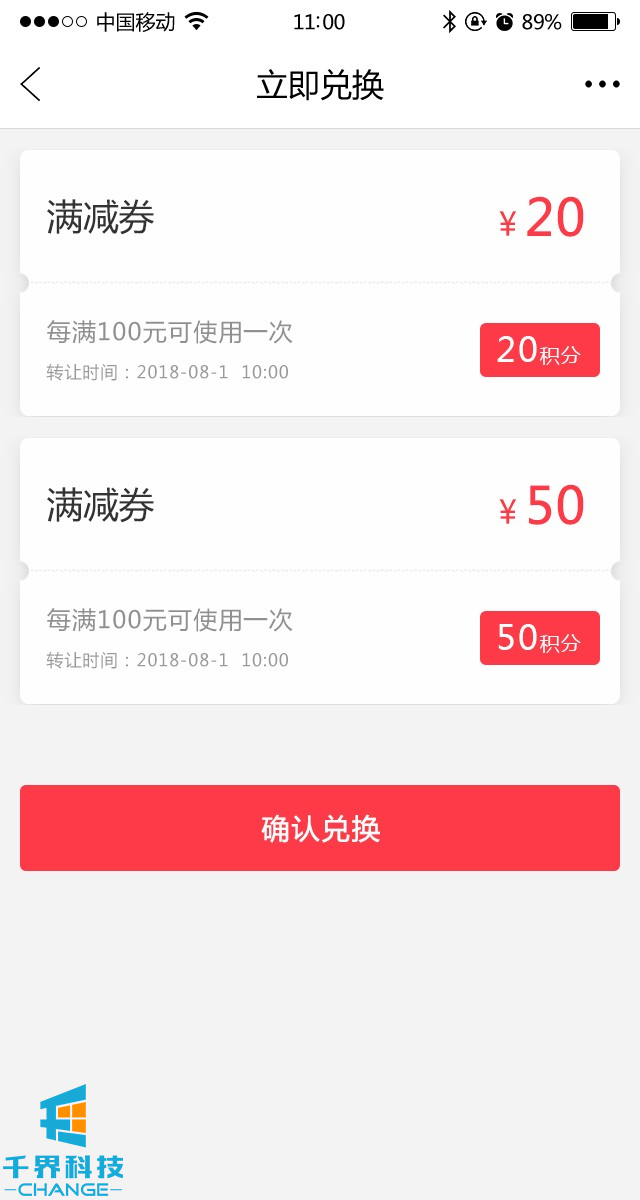This screenshot has height=1200, width=640.
Task: Confirm with the 确认兑换 button
Action: 320,828
